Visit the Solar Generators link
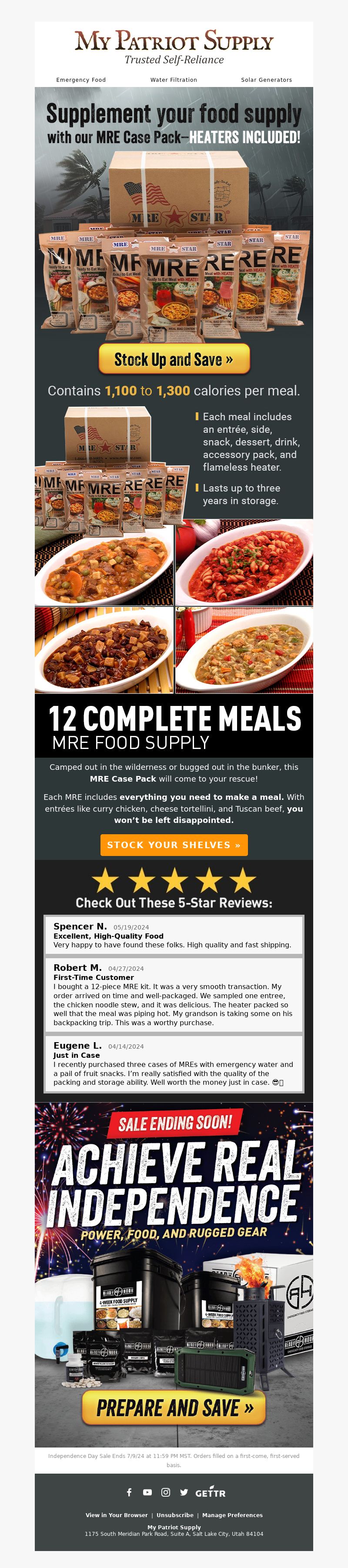The height and width of the screenshot is (1568, 348). point(266,80)
